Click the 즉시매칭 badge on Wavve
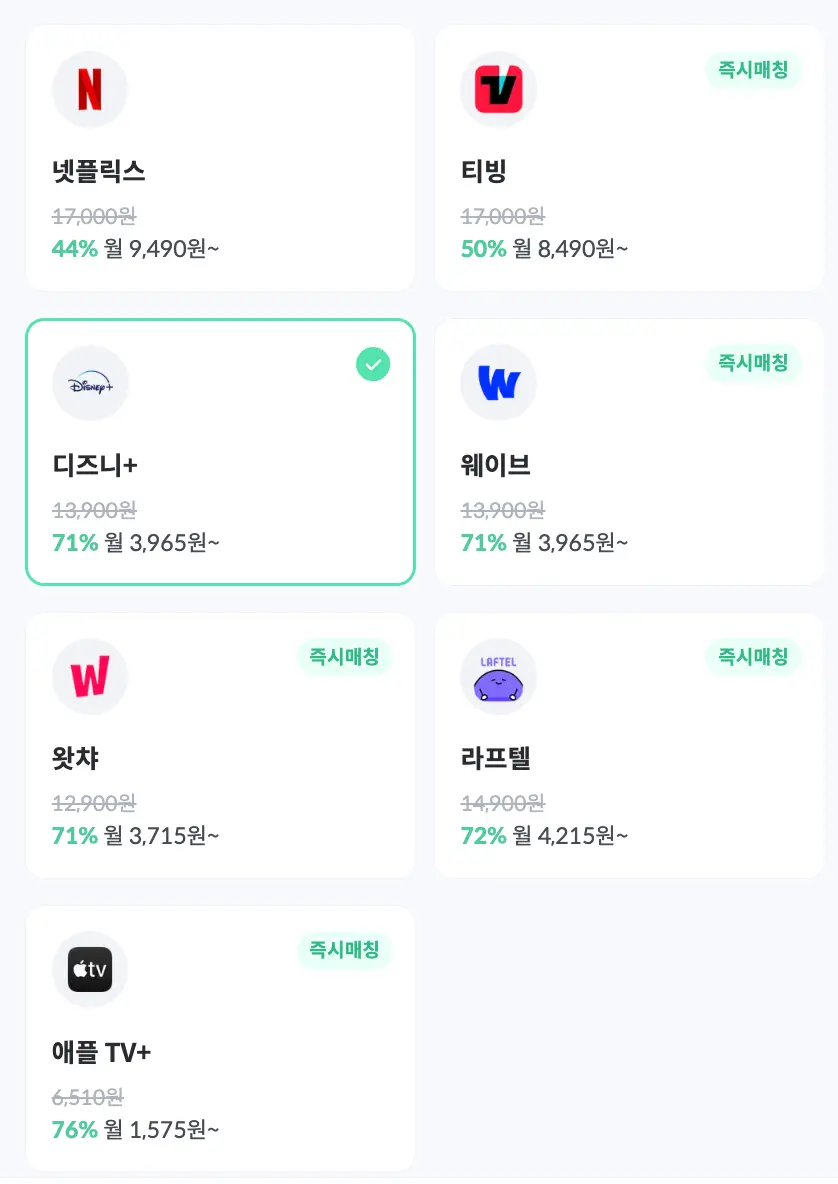The image size is (838, 1184). [753, 364]
